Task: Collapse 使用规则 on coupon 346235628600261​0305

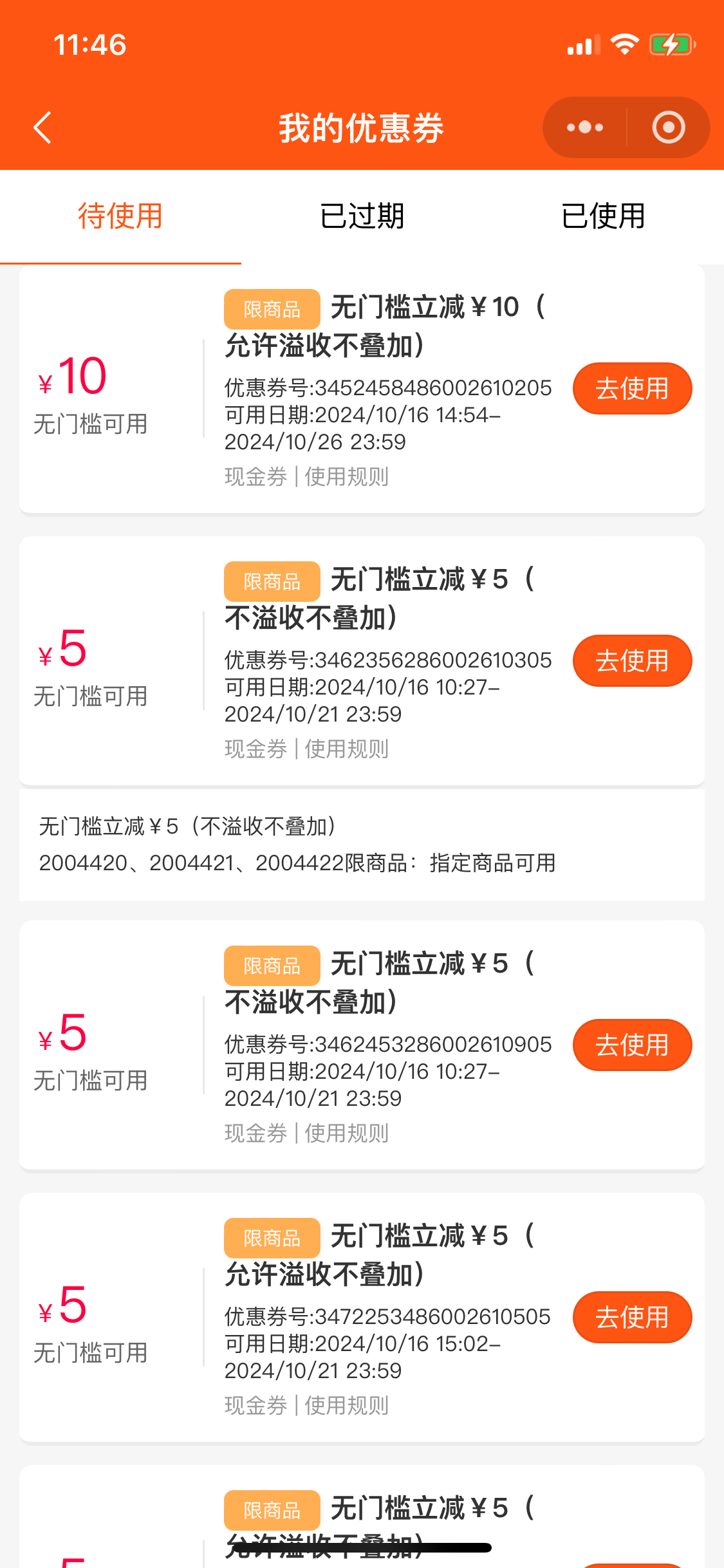Action: tap(346, 749)
